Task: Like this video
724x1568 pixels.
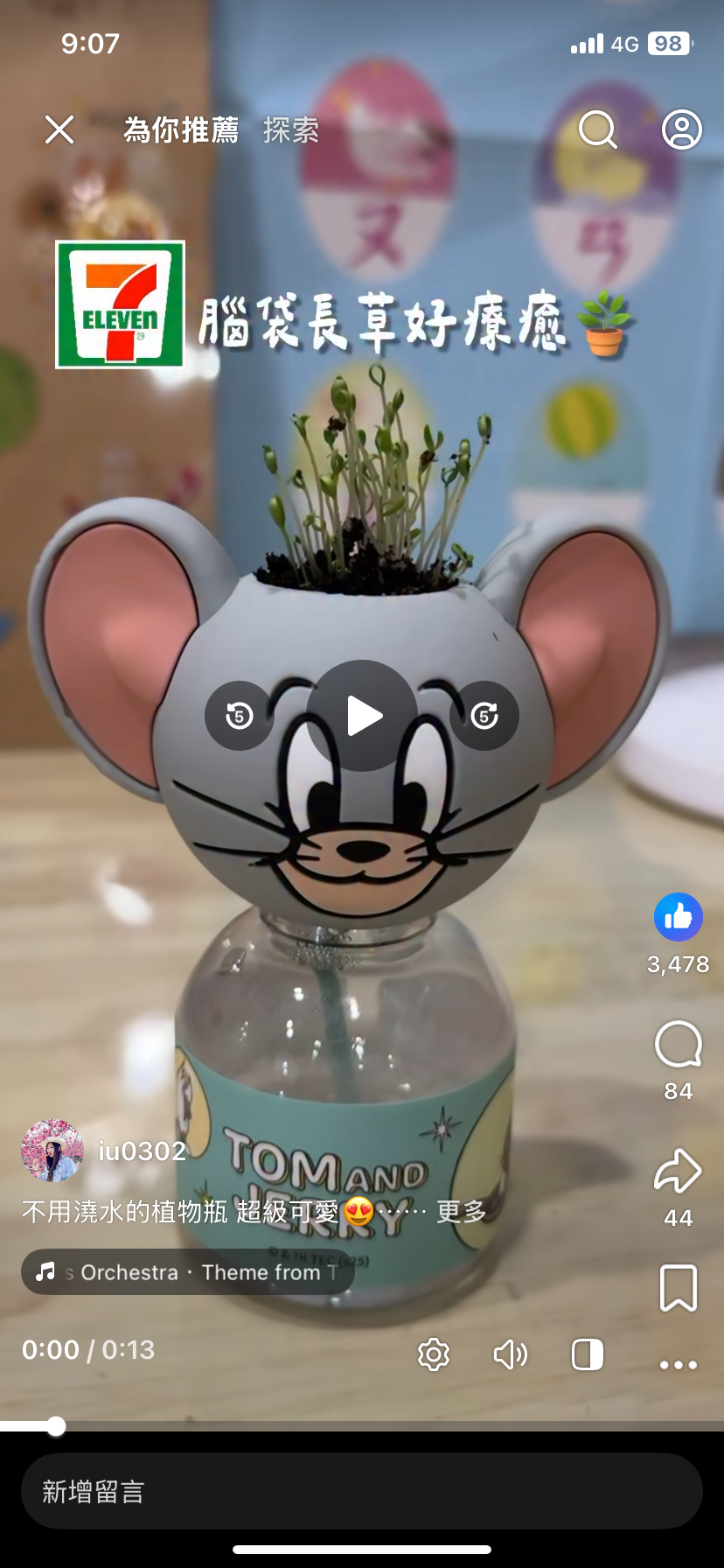Action: [x=678, y=917]
